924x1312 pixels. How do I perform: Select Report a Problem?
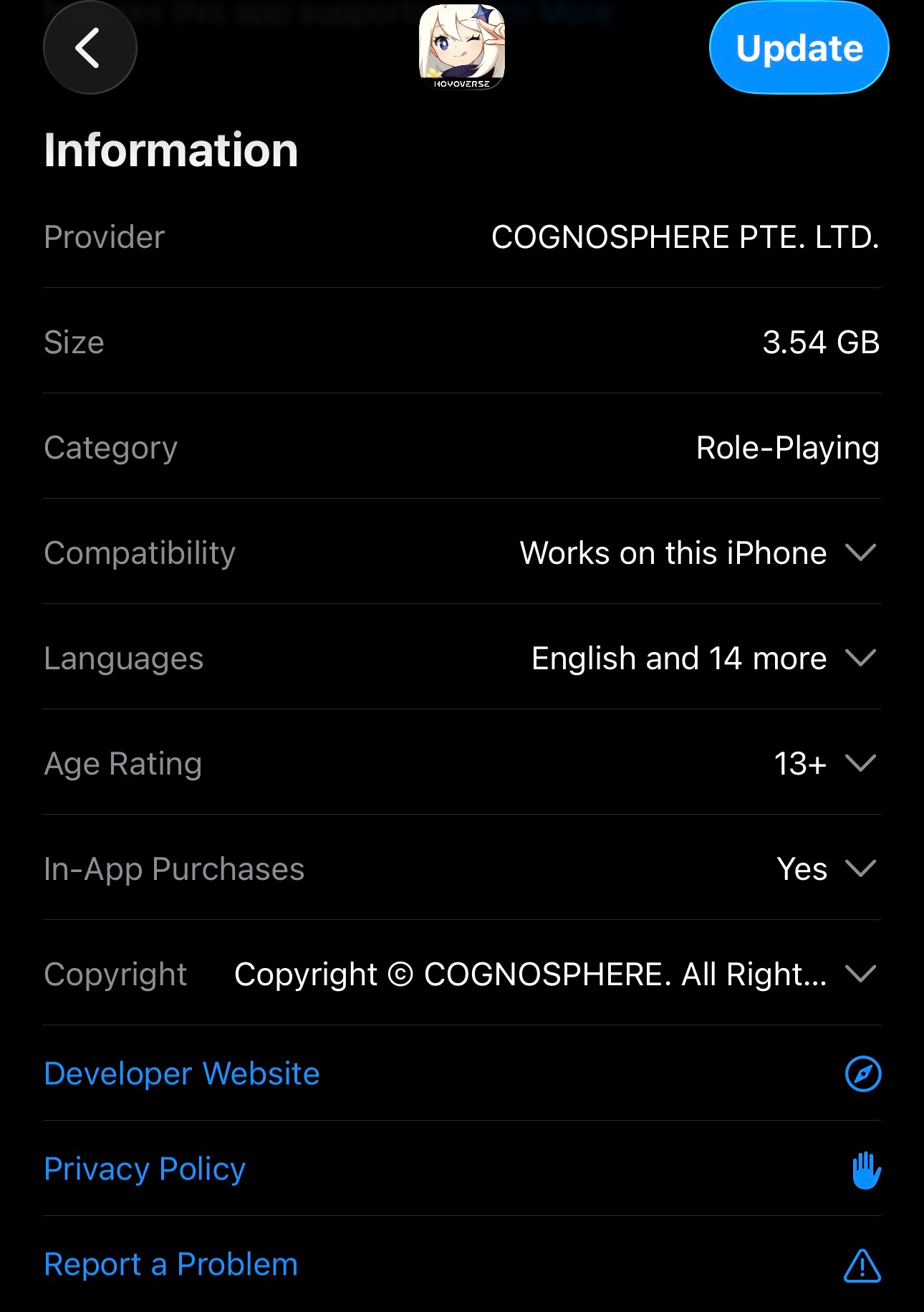pos(170,1264)
